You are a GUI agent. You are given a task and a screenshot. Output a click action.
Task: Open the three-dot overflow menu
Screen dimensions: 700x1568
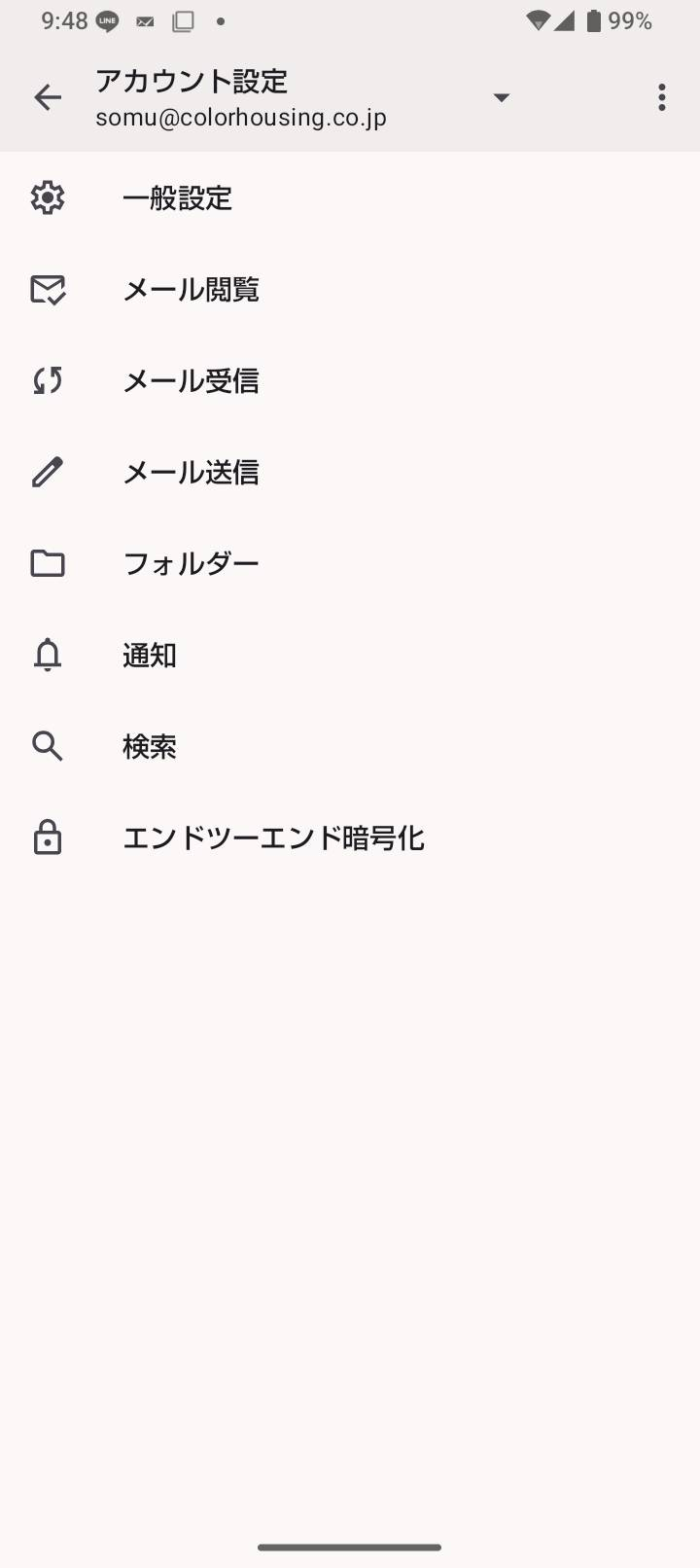(x=661, y=97)
